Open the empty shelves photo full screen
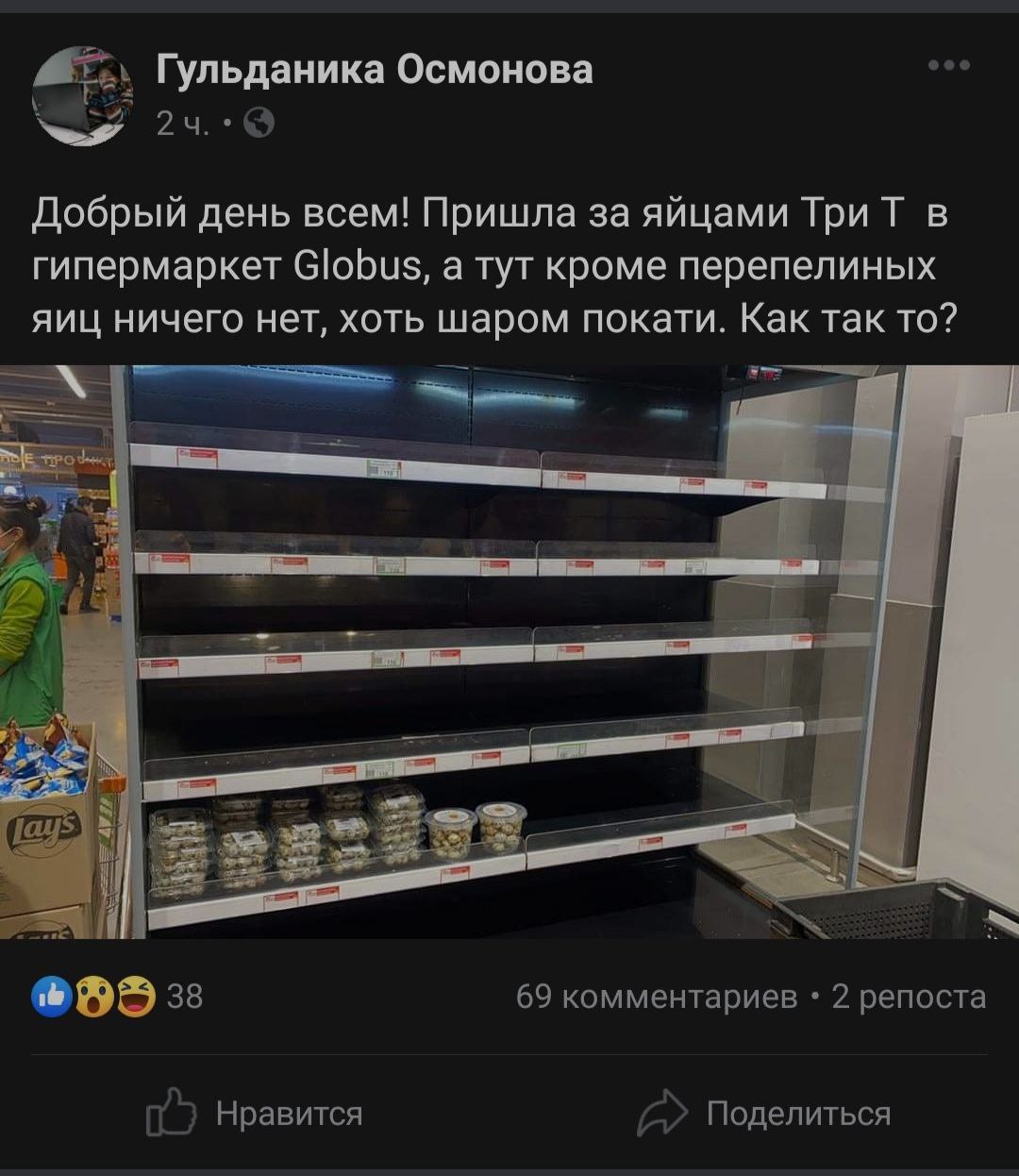1019x1176 pixels. (509, 651)
